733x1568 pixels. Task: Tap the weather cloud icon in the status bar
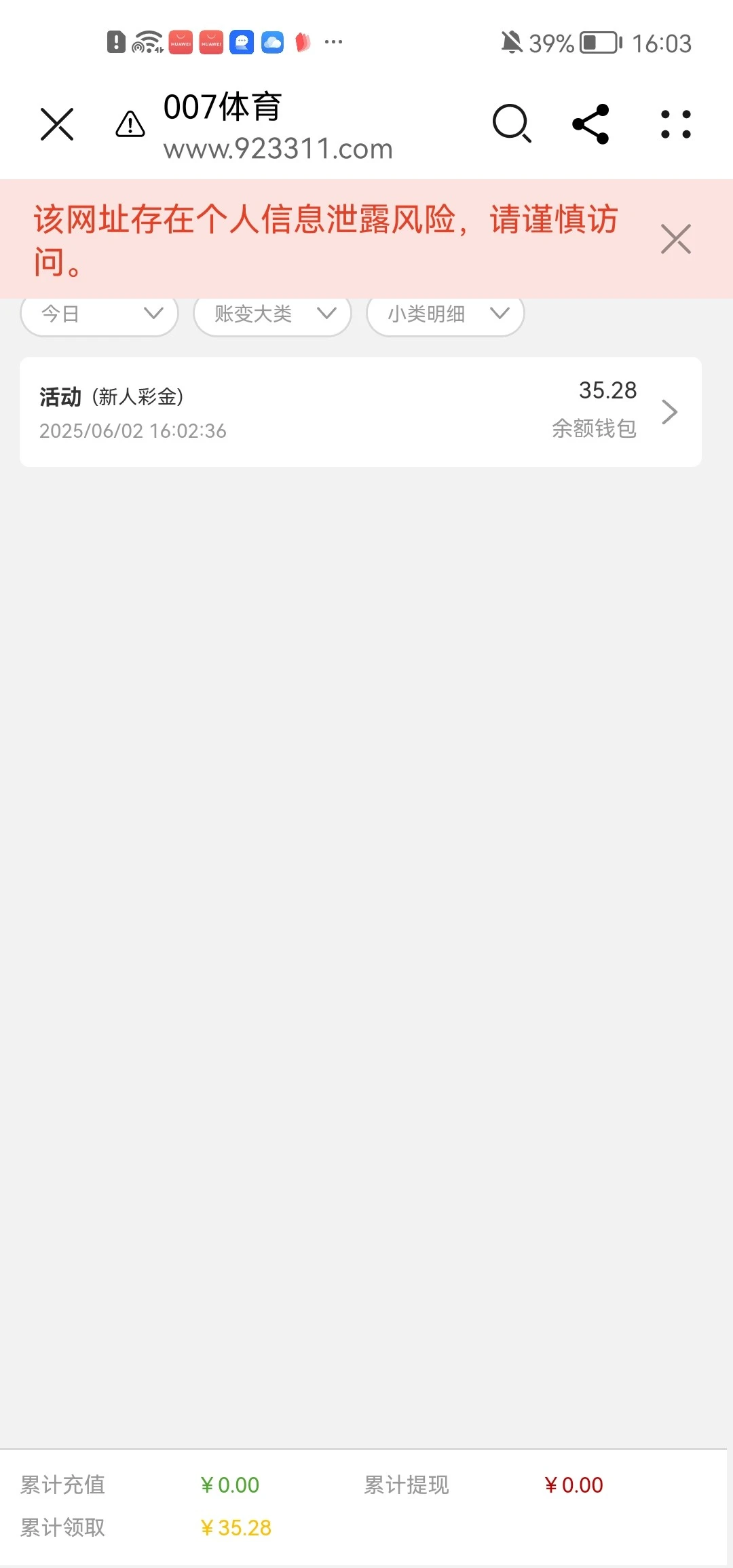point(273,43)
